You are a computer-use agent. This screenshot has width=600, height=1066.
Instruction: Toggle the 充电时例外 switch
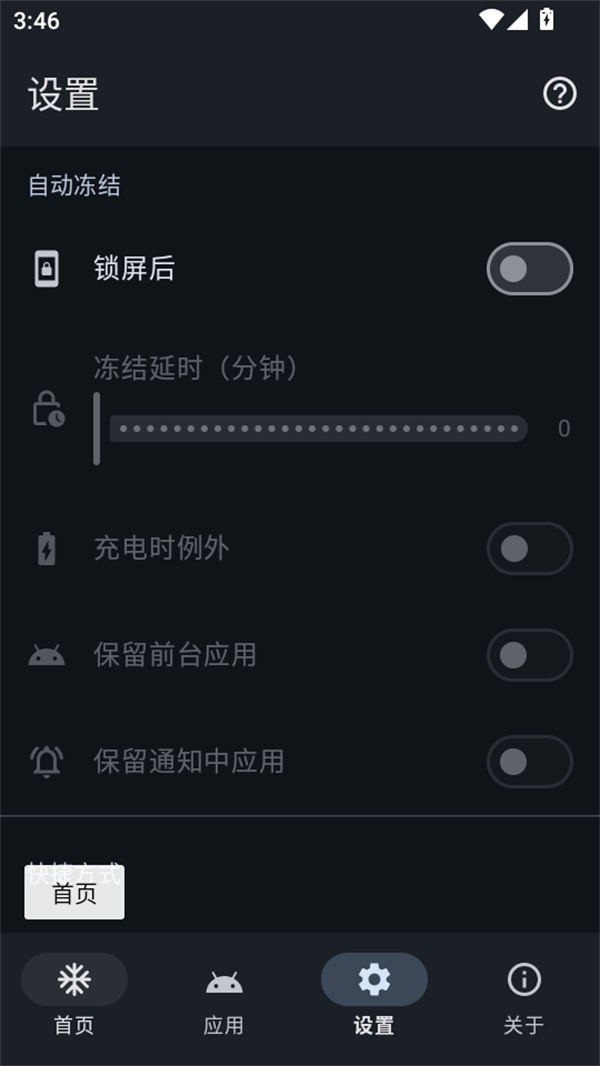pyautogui.click(x=529, y=548)
